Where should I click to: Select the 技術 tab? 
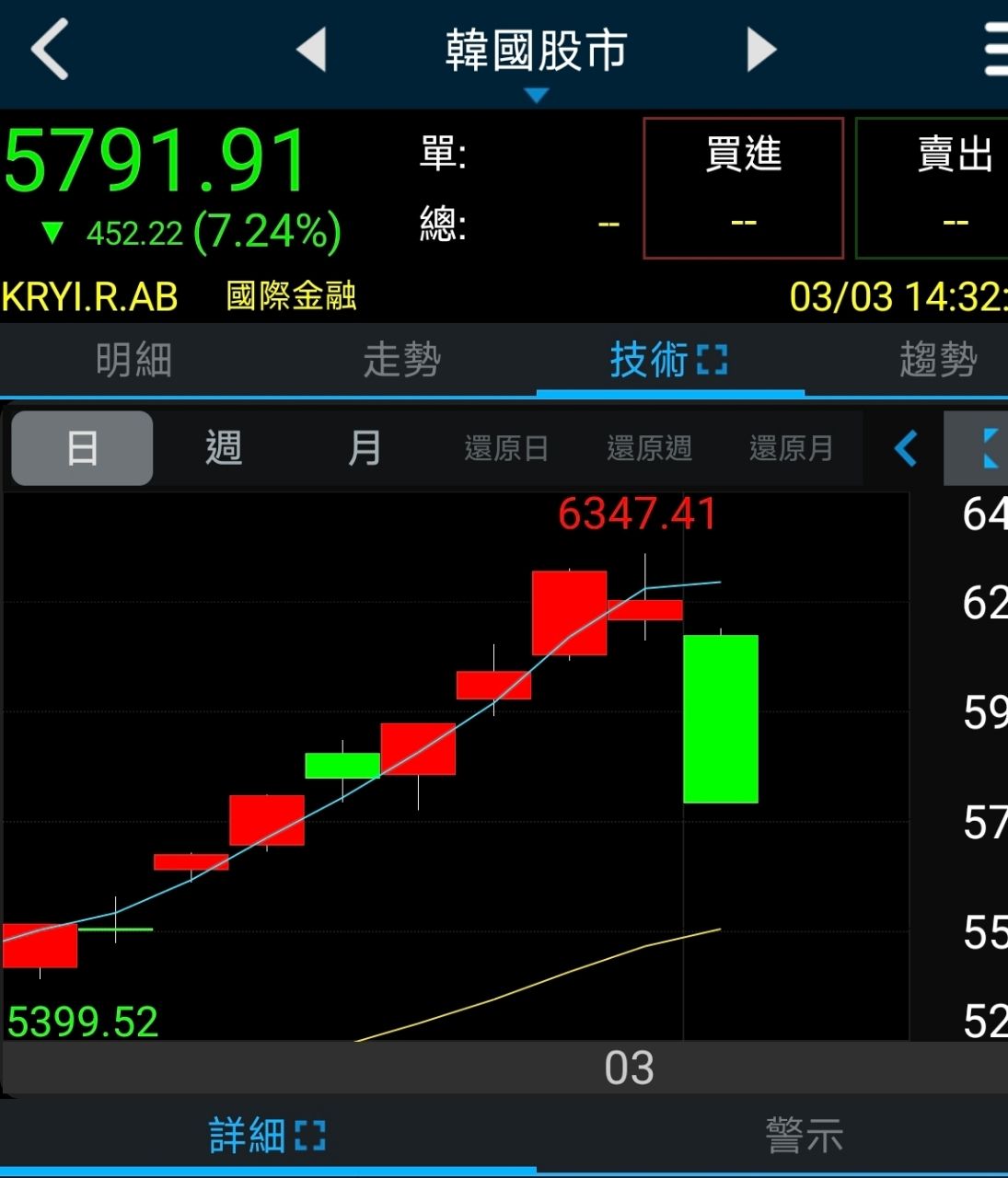[x=669, y=360]
